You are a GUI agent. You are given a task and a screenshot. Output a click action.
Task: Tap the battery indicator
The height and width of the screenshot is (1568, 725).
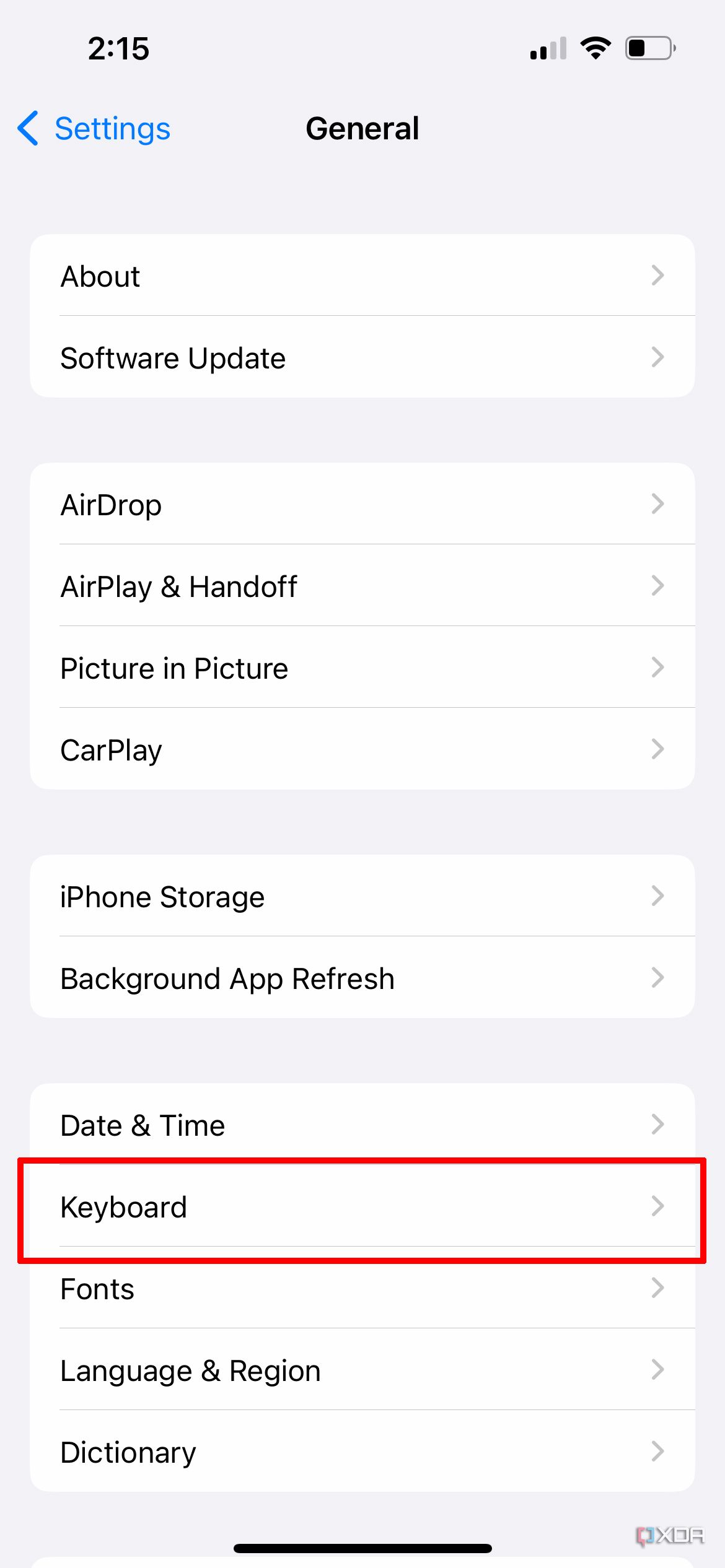coord(647,48)
